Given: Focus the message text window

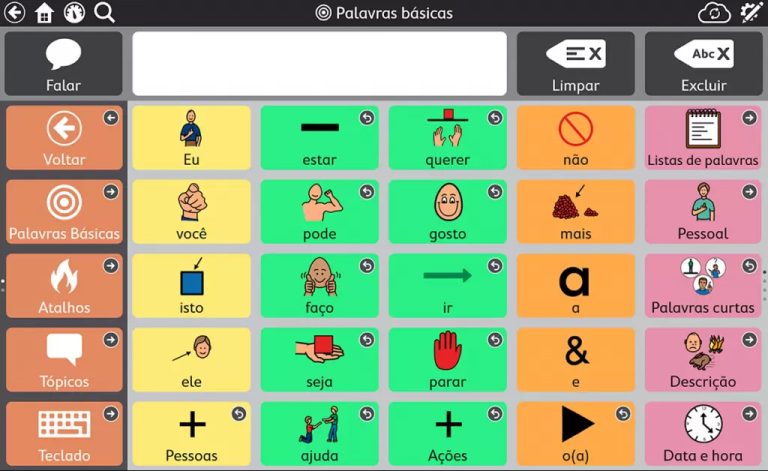Looking at the screenshot, I should [x=319, y=64].
